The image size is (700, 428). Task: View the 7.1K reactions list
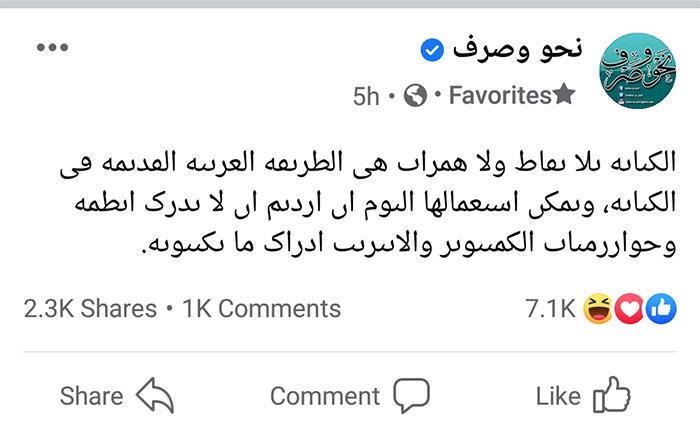click(x=601, y=309)
